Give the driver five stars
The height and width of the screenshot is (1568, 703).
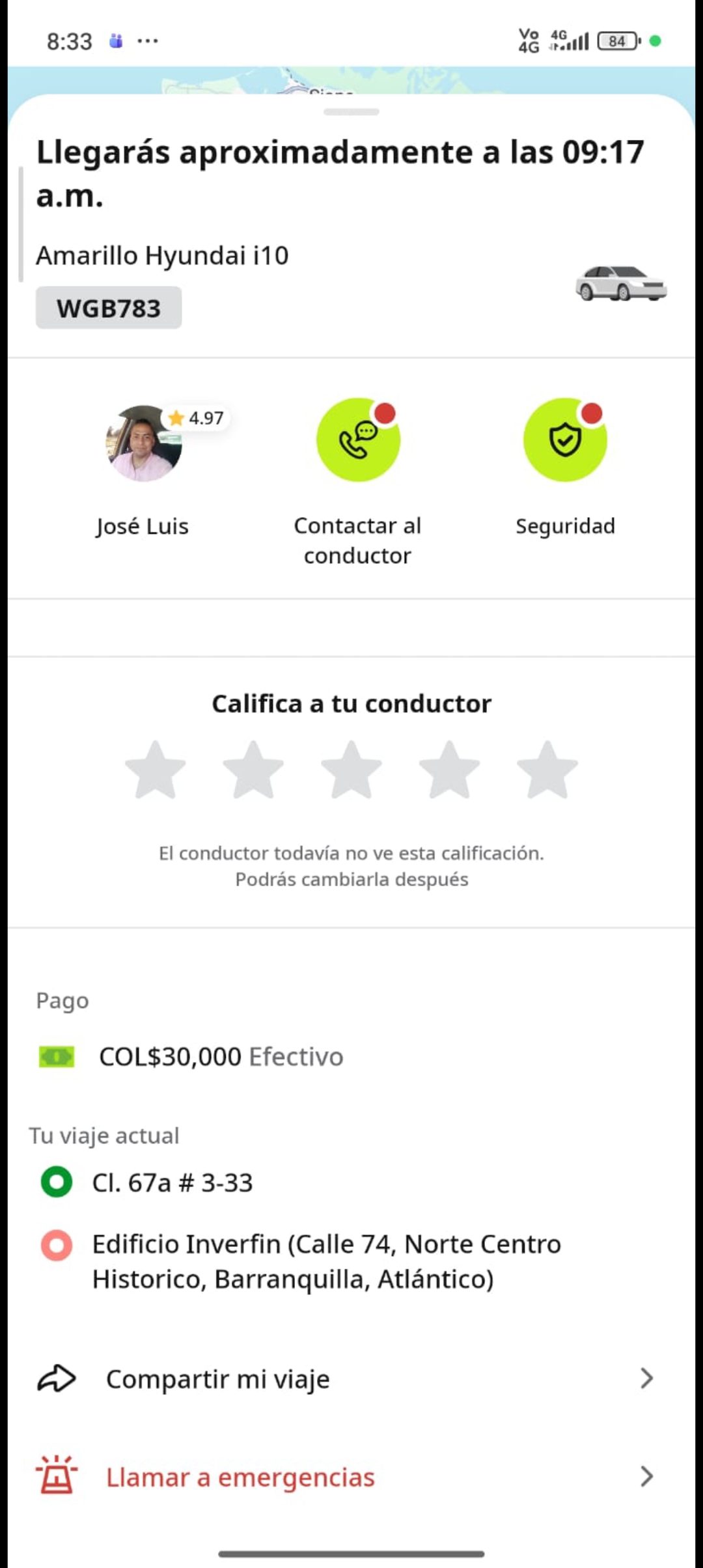click(547, 770)
